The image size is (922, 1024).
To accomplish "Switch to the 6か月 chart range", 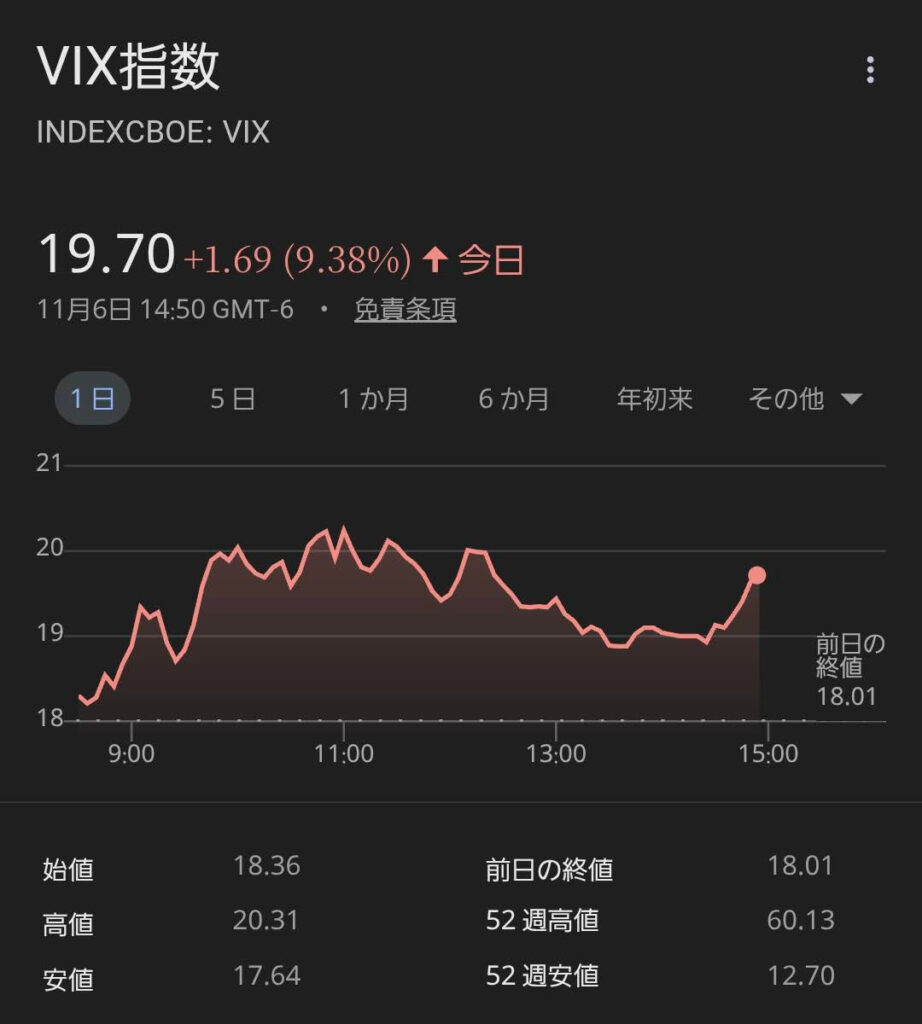I will 514,400.
